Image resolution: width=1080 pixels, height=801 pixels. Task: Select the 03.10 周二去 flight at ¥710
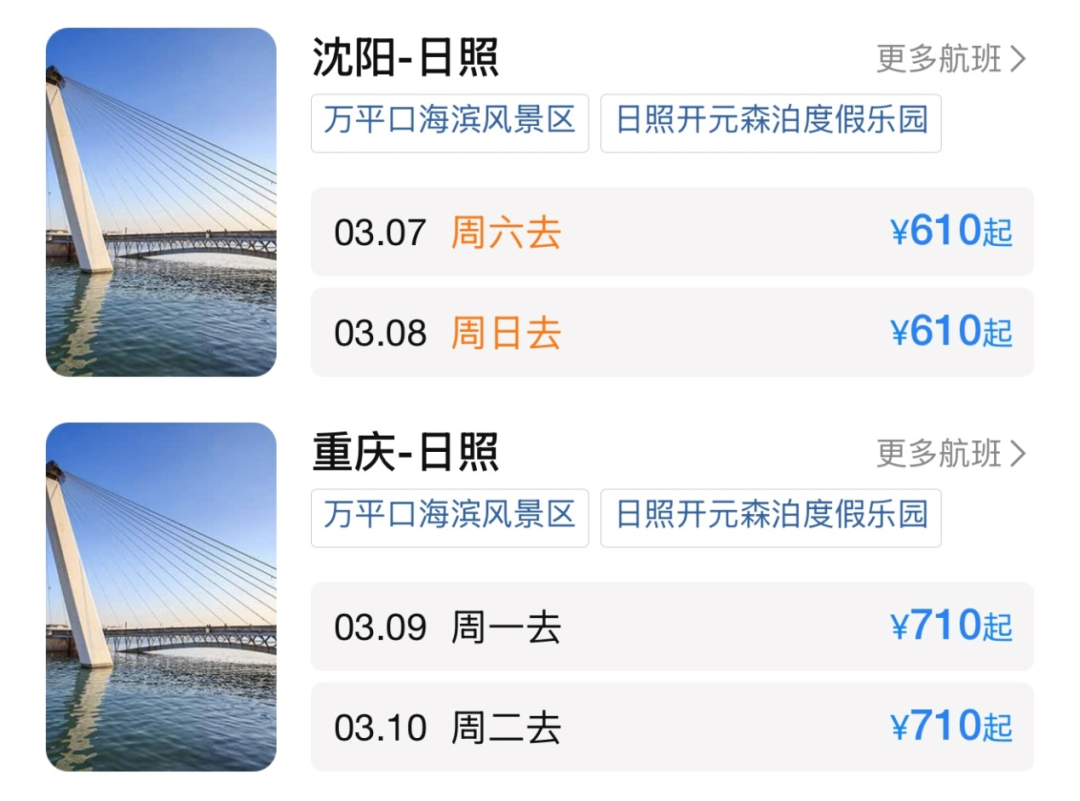point(672,727)
